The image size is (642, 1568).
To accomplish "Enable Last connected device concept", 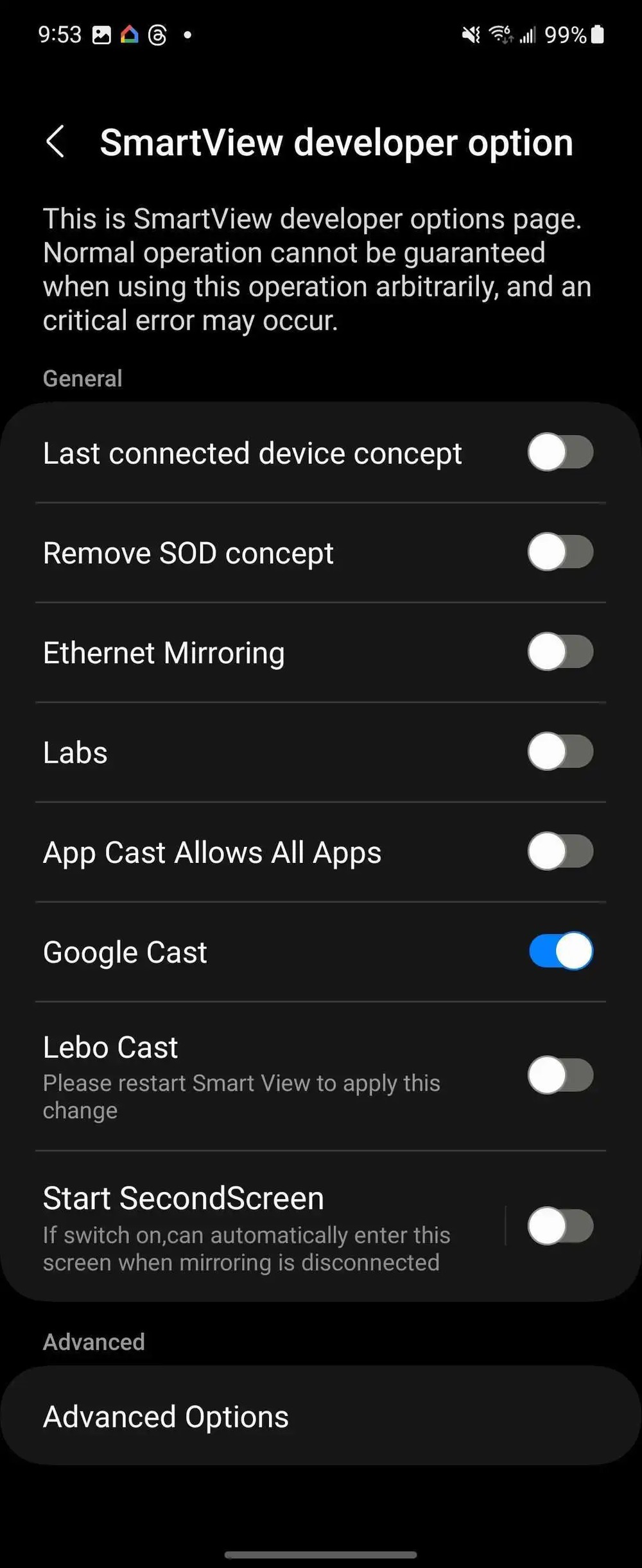I will tap(560, 452).
